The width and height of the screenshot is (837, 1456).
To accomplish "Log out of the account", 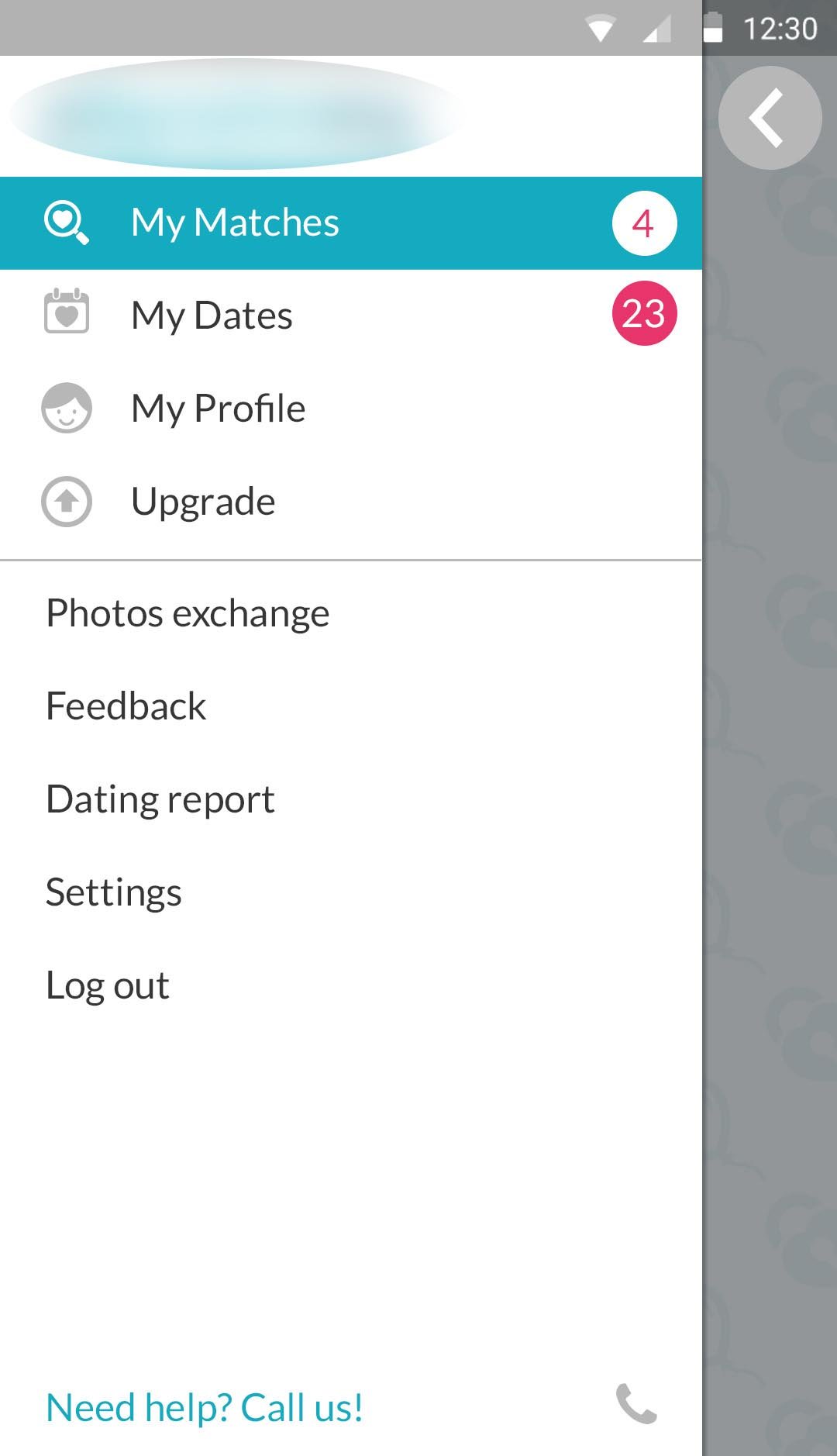I will pyautogui.click(x=108, y=985).
